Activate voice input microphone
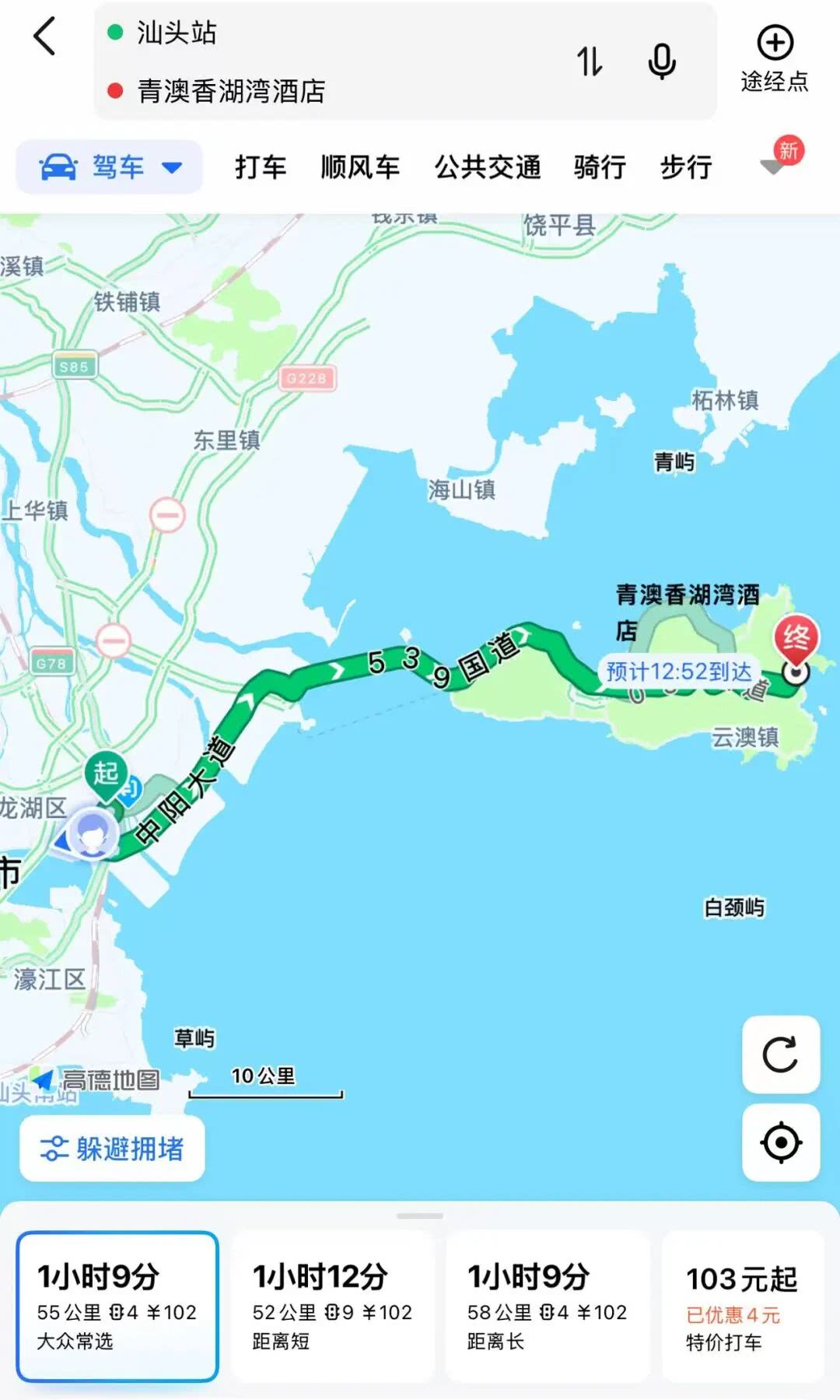840x1400 pixels. coord(662,61)
